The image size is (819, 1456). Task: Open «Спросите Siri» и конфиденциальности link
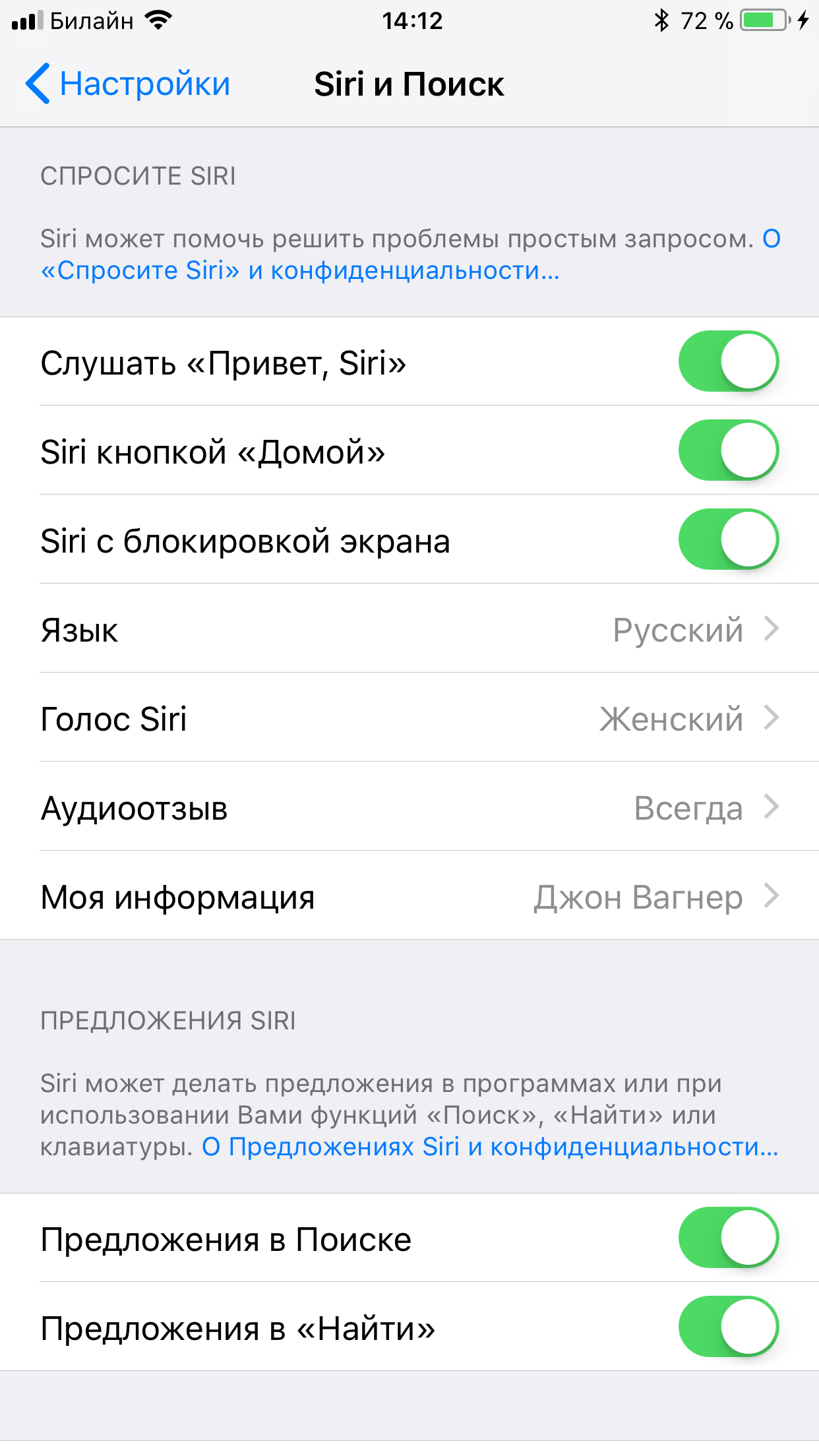click(300, 271)
